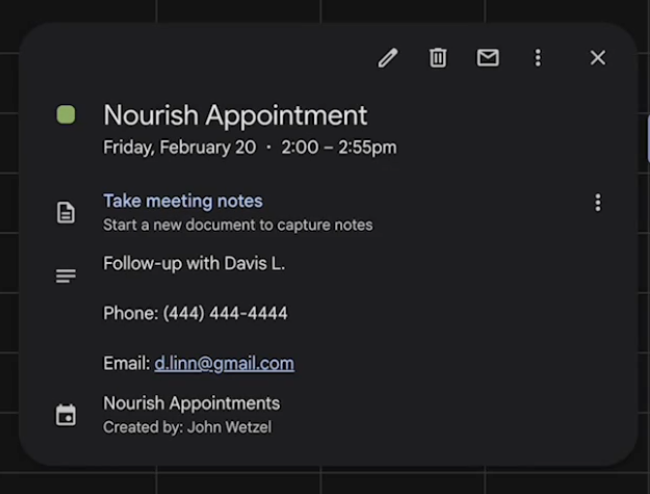The image size is (650, 494).
Task: Open the event options overflow menu
Action: (538, 58)
